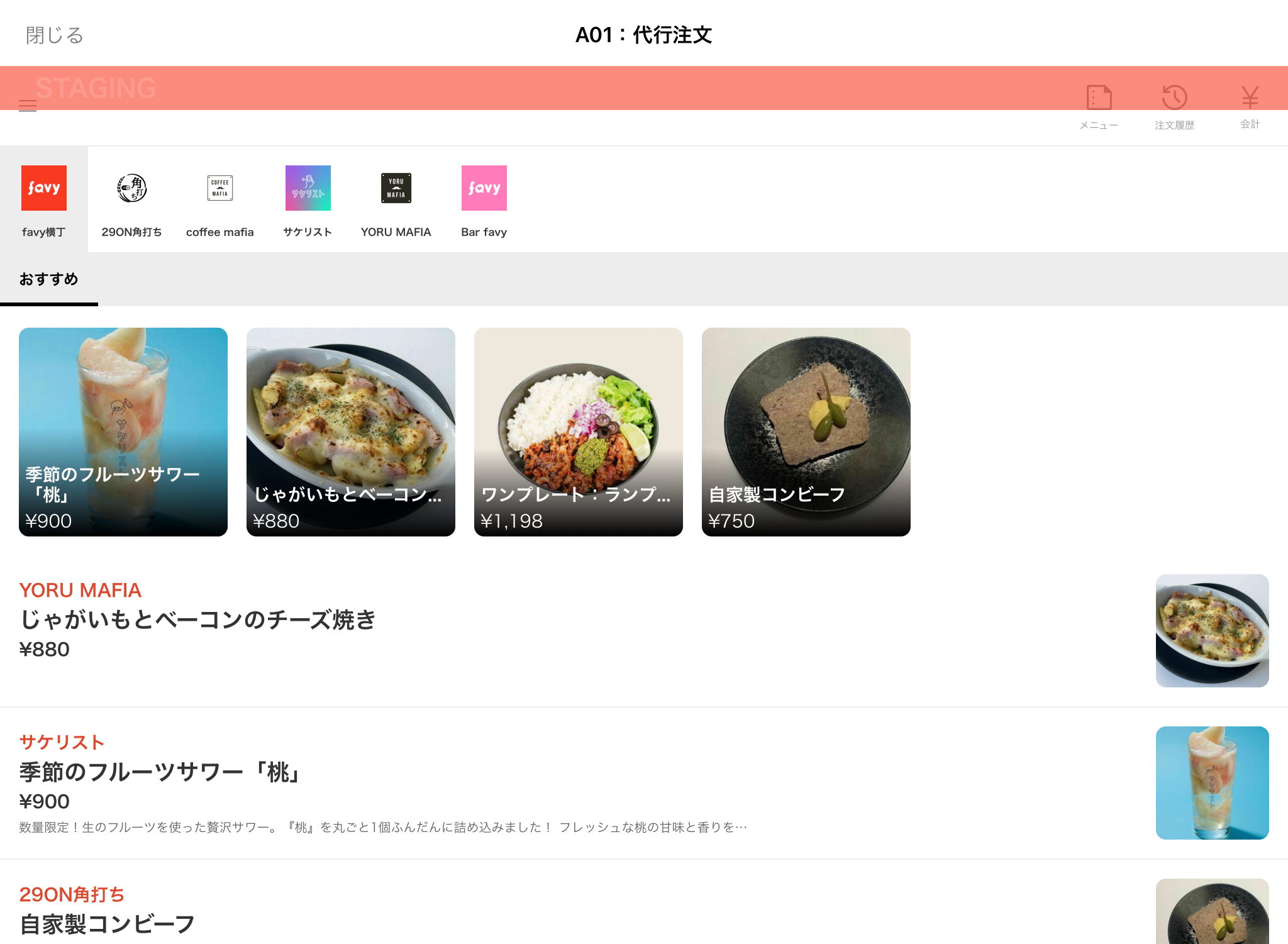This screenshot has height=944, width=1288.
Task: Open the hamburger drawer menu
Action: point(28,106)
